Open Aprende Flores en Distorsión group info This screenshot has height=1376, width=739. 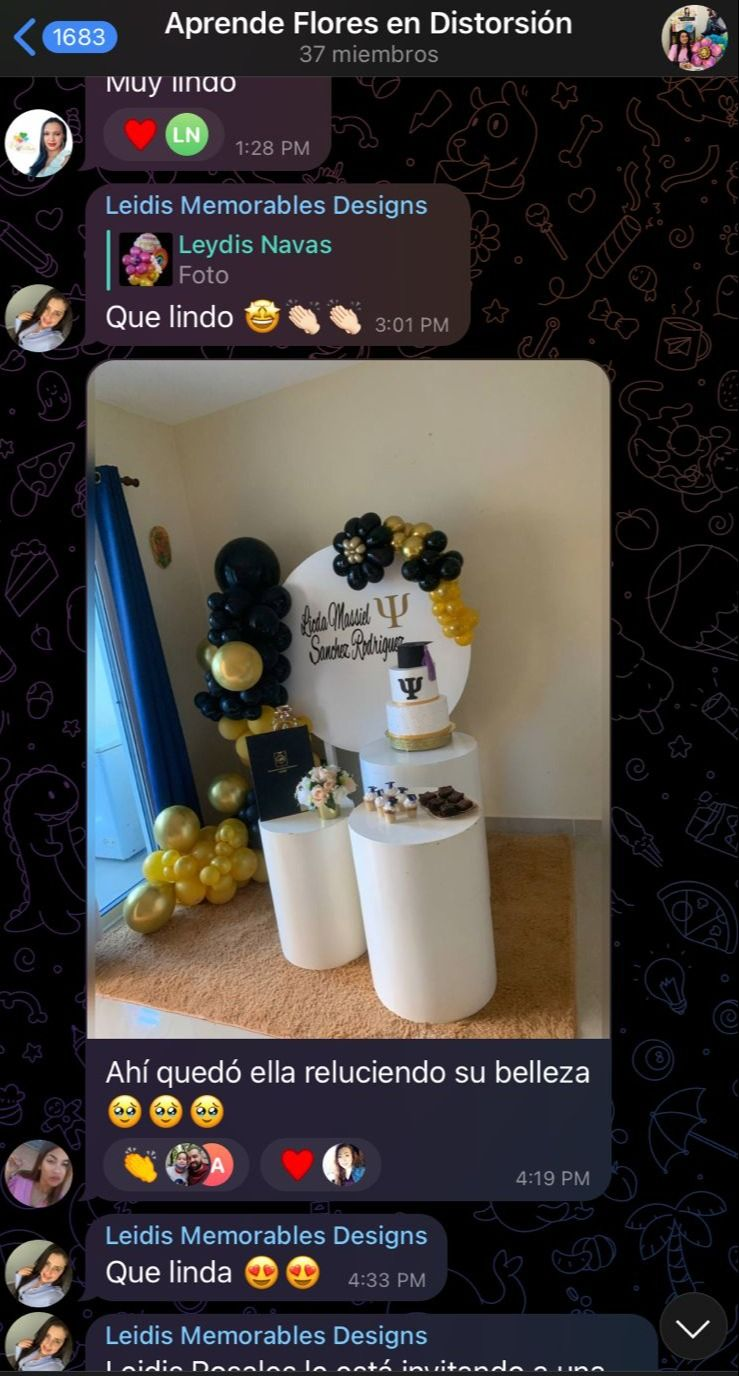pos(368,37)
